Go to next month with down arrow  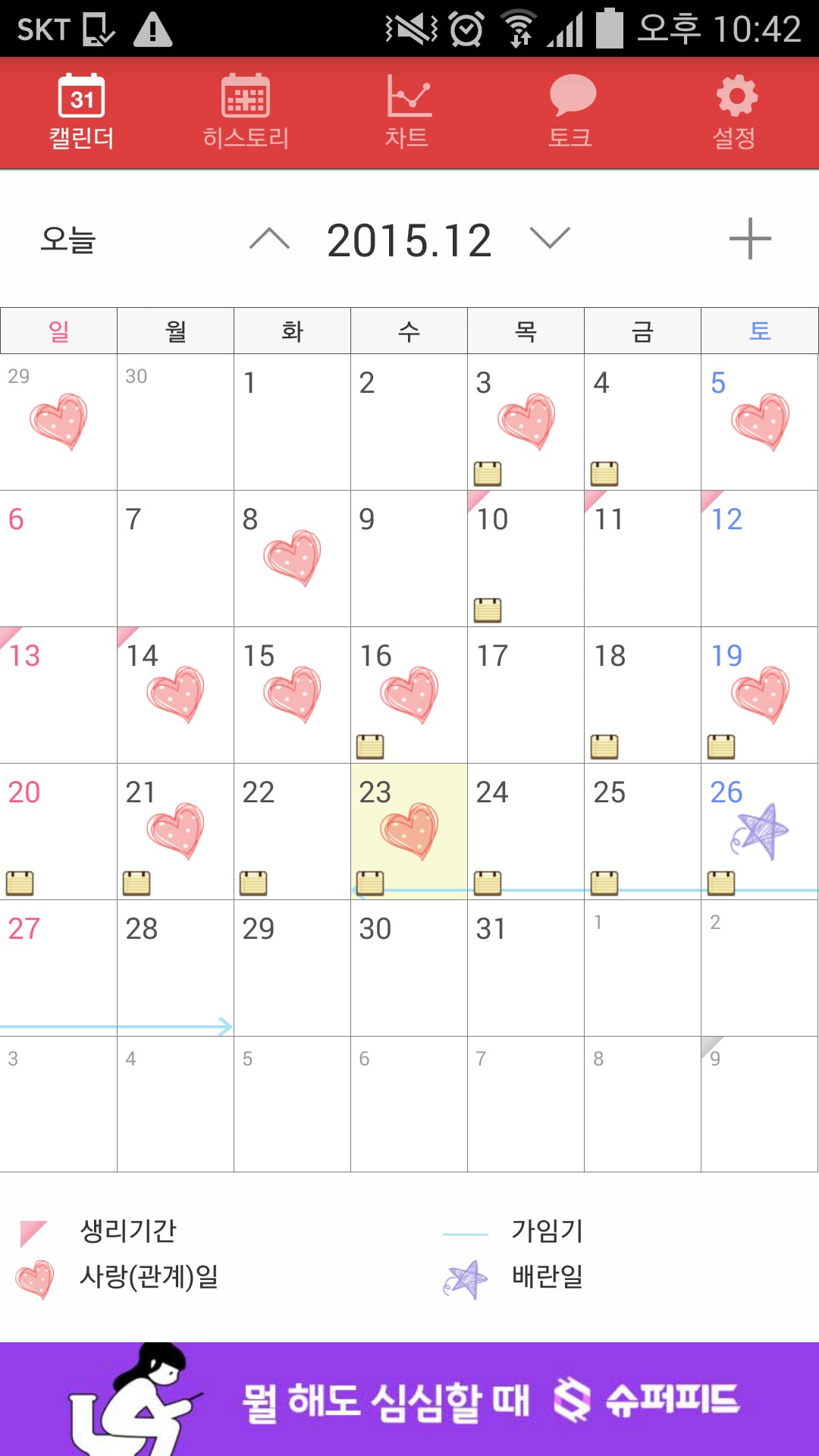point(550,238)
